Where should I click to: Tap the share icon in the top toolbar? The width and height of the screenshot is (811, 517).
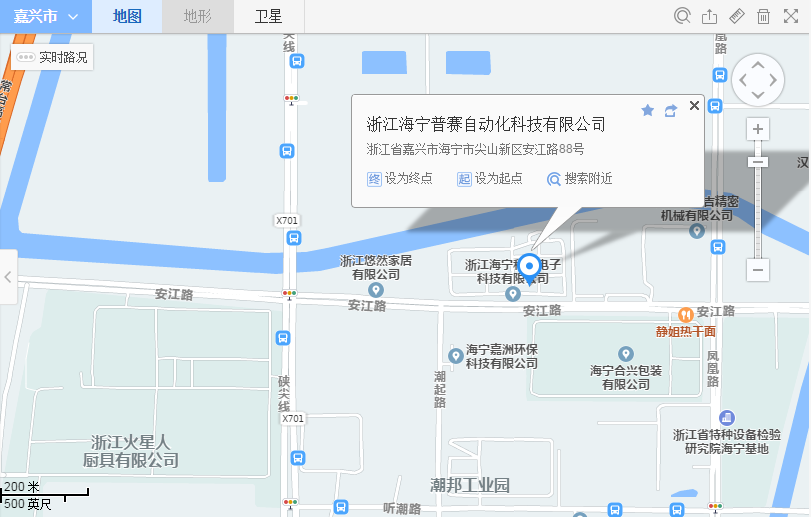pos(710,16)
